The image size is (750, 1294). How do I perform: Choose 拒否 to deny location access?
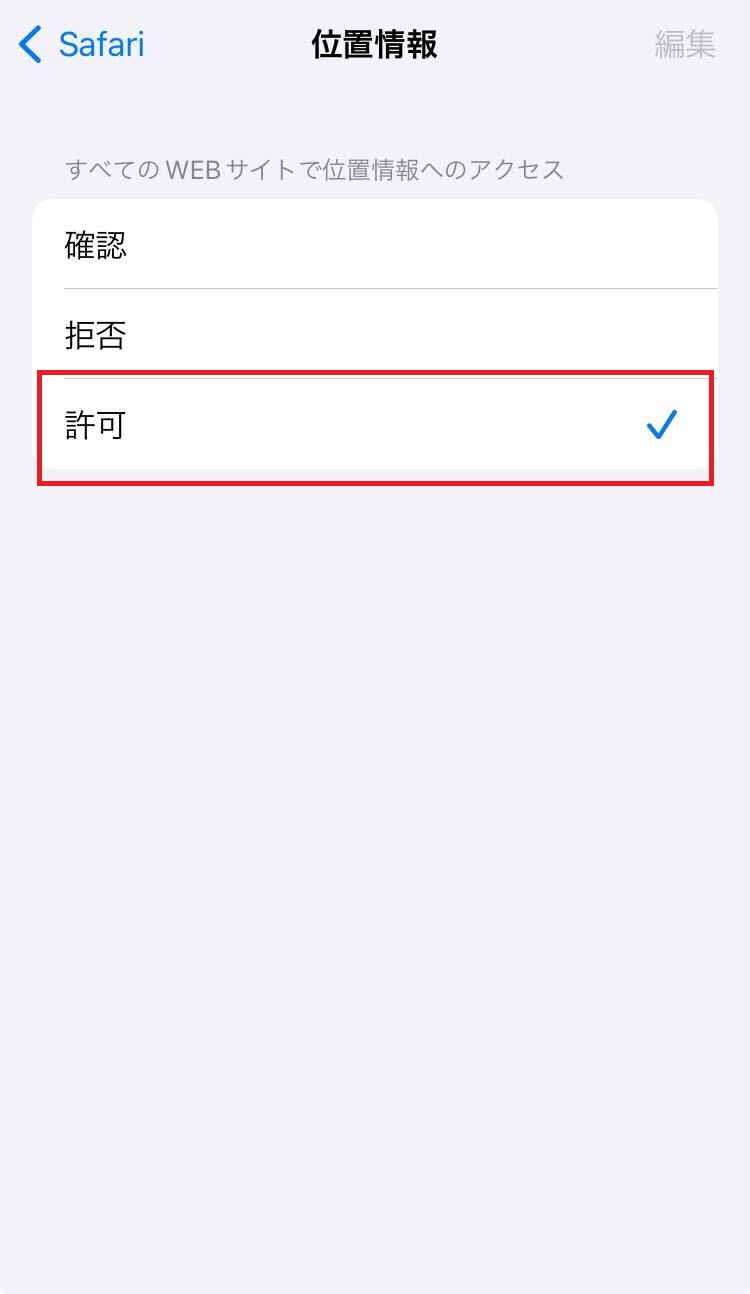(x=374, y=335)
